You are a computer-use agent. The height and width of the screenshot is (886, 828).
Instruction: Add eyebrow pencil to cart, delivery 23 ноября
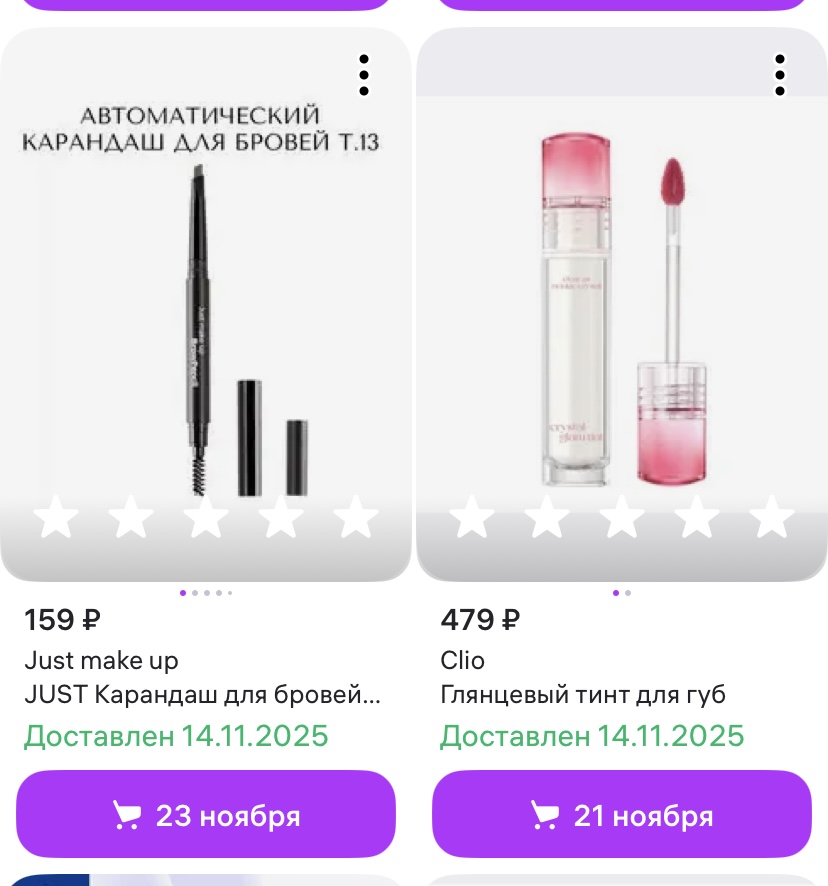[x=206, y=815]
